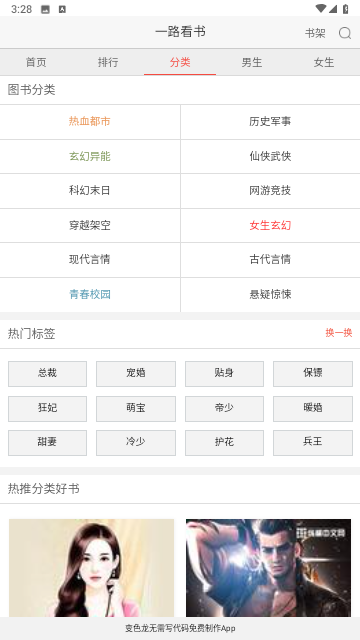Open the 悬疑惊悚 category
The width and height of the screenshot is (360, 640).
point(270,294)
